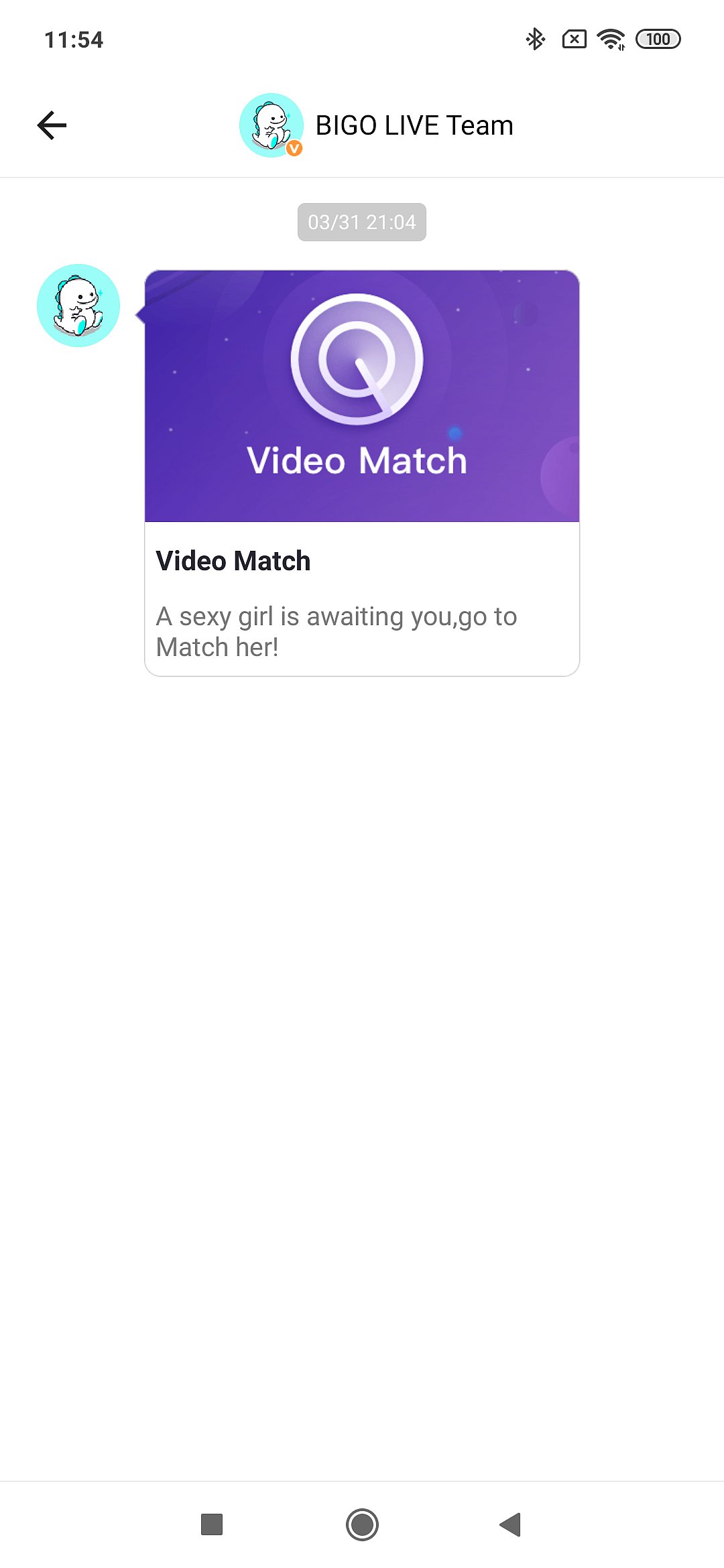Open recent apps with the square button
This screenshot has height=1568, width=724.
(212, 1524)
